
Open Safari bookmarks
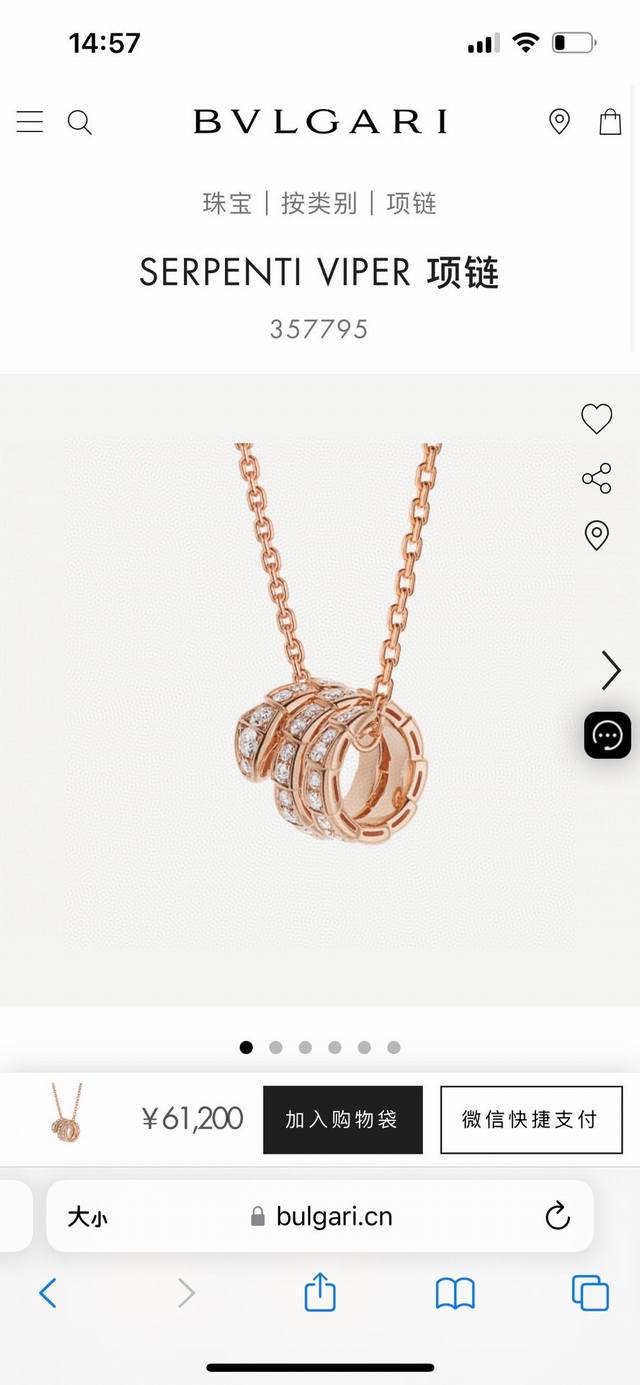455,1293
